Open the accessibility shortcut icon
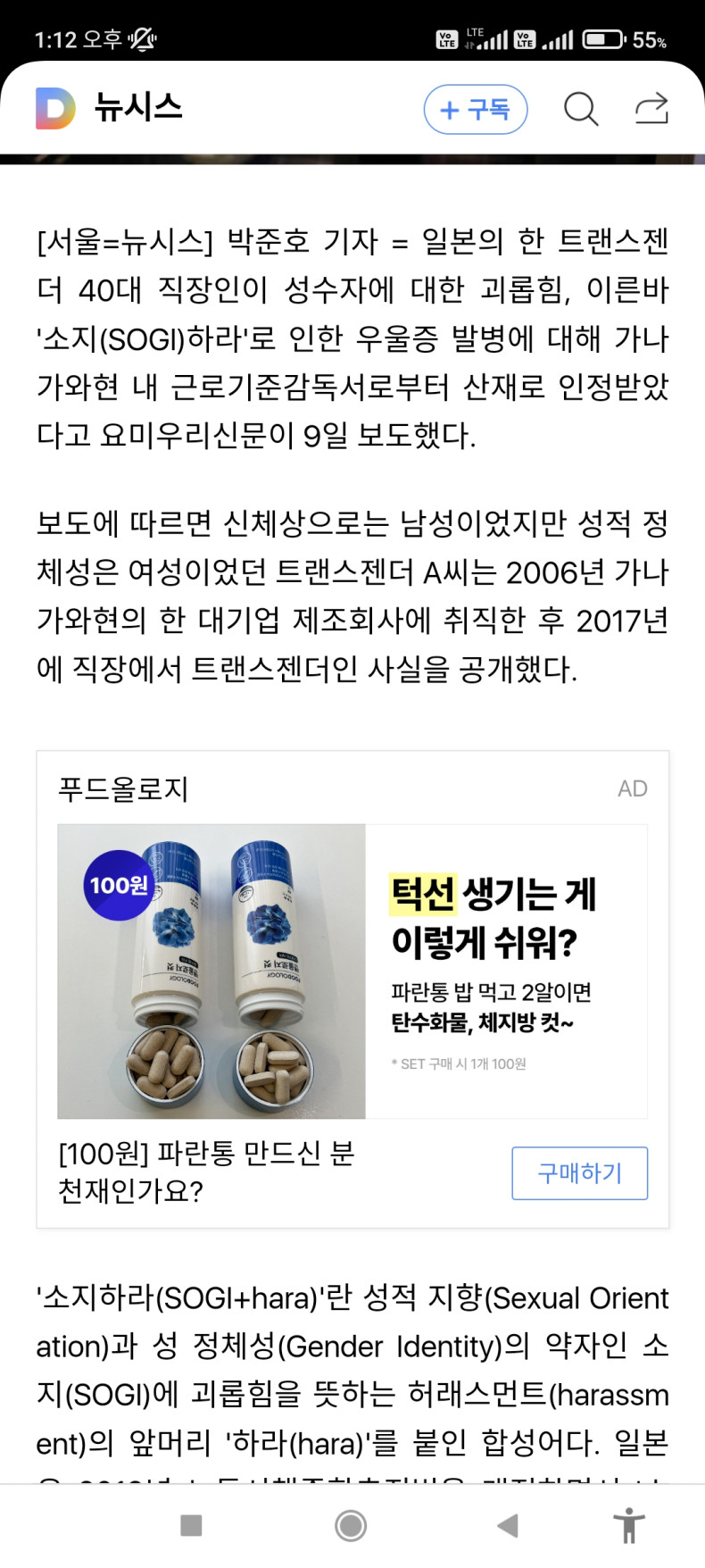 click(629, 1526)
